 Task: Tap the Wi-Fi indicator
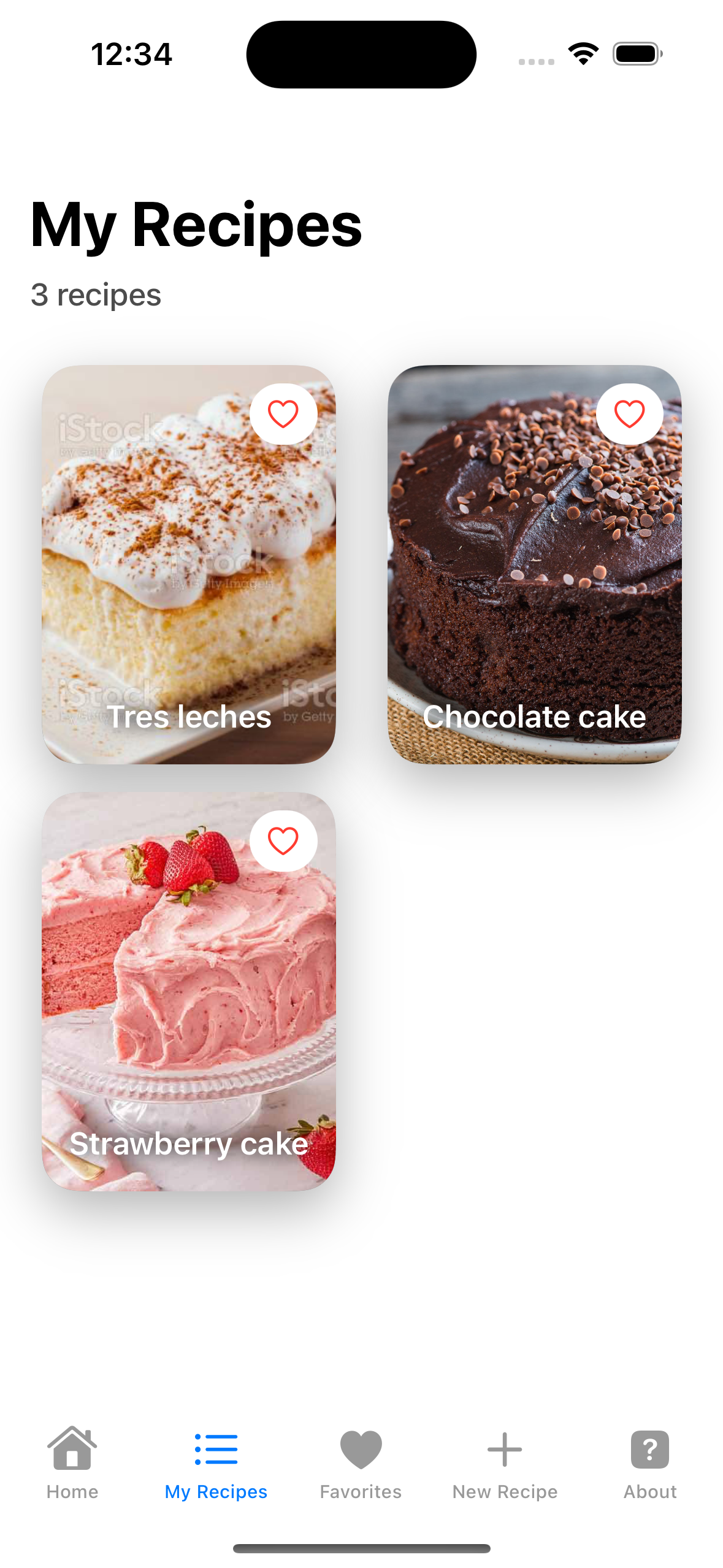point(583,54)
